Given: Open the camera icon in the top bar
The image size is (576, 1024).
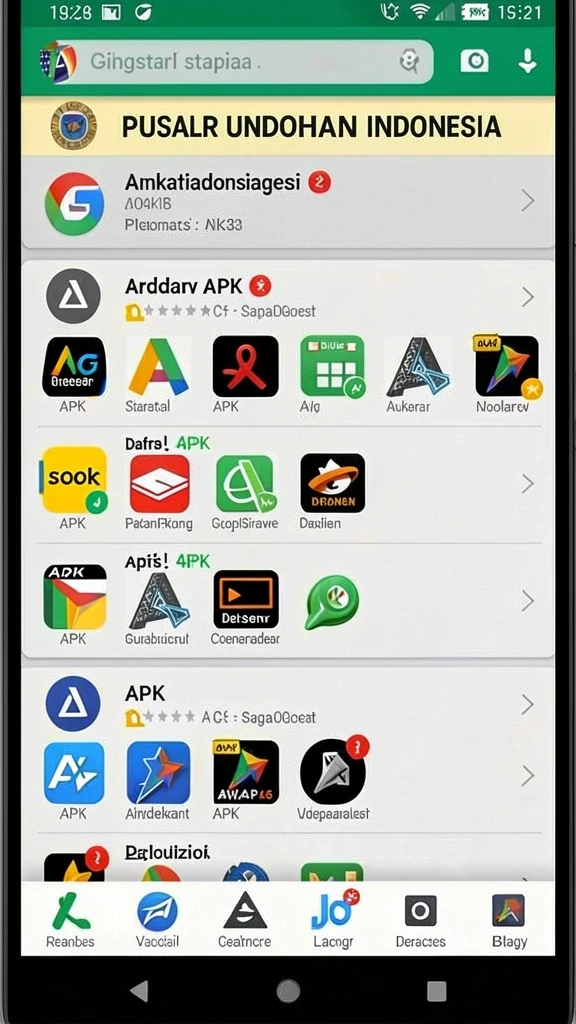Looking at the screenshot, I should point(474,62).
